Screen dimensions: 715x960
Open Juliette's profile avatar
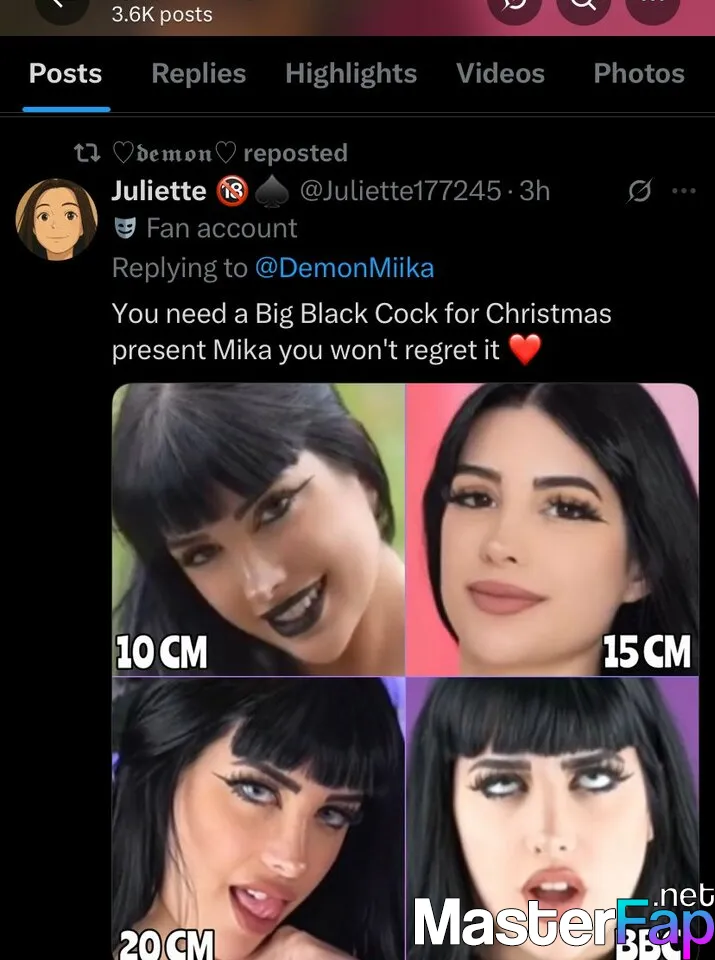point(56,219)
